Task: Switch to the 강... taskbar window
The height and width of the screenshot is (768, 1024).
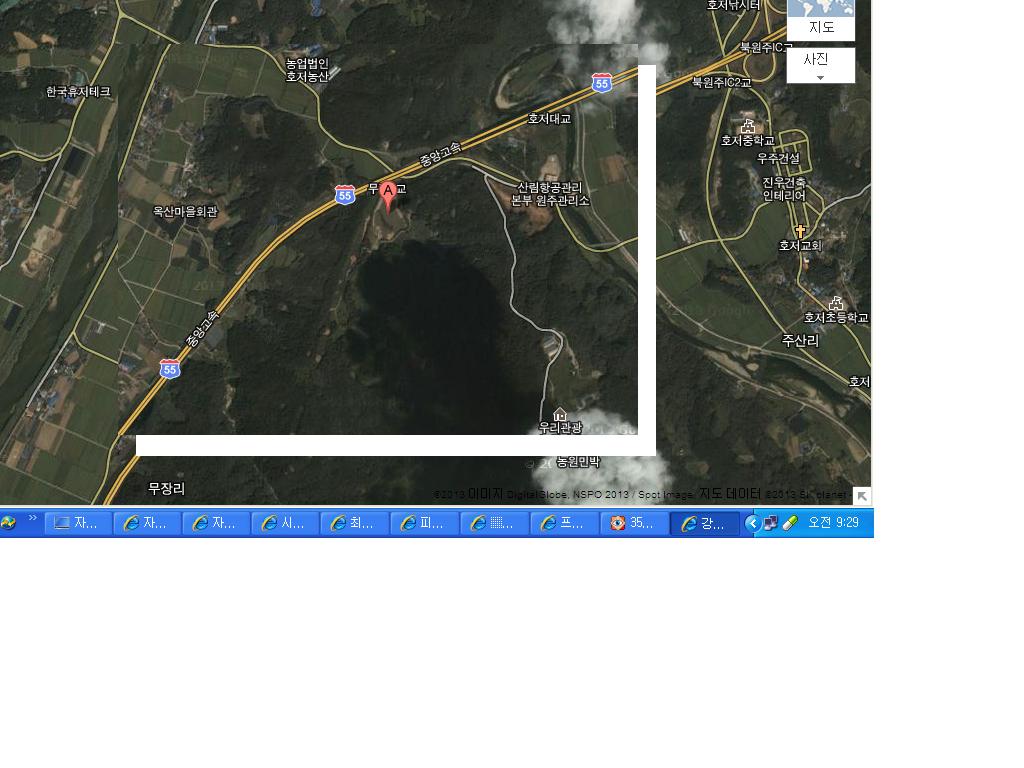Action: (704, 523)
